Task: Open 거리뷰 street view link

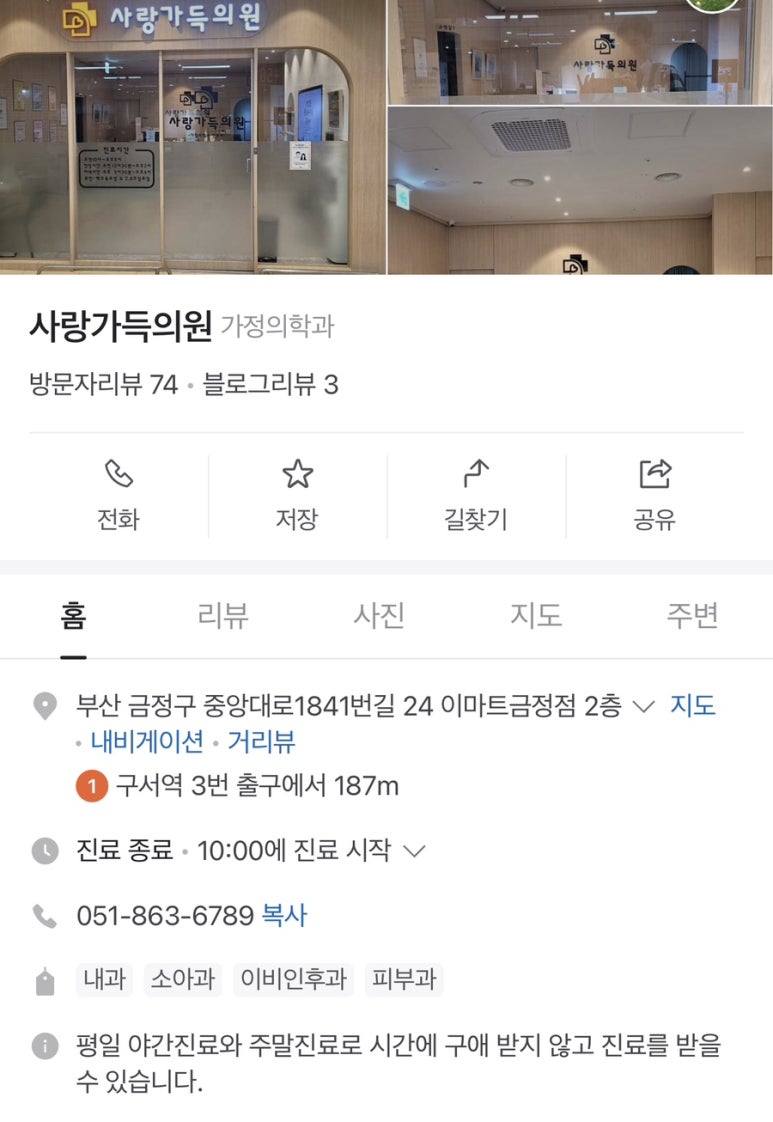Action: point(261,742)
